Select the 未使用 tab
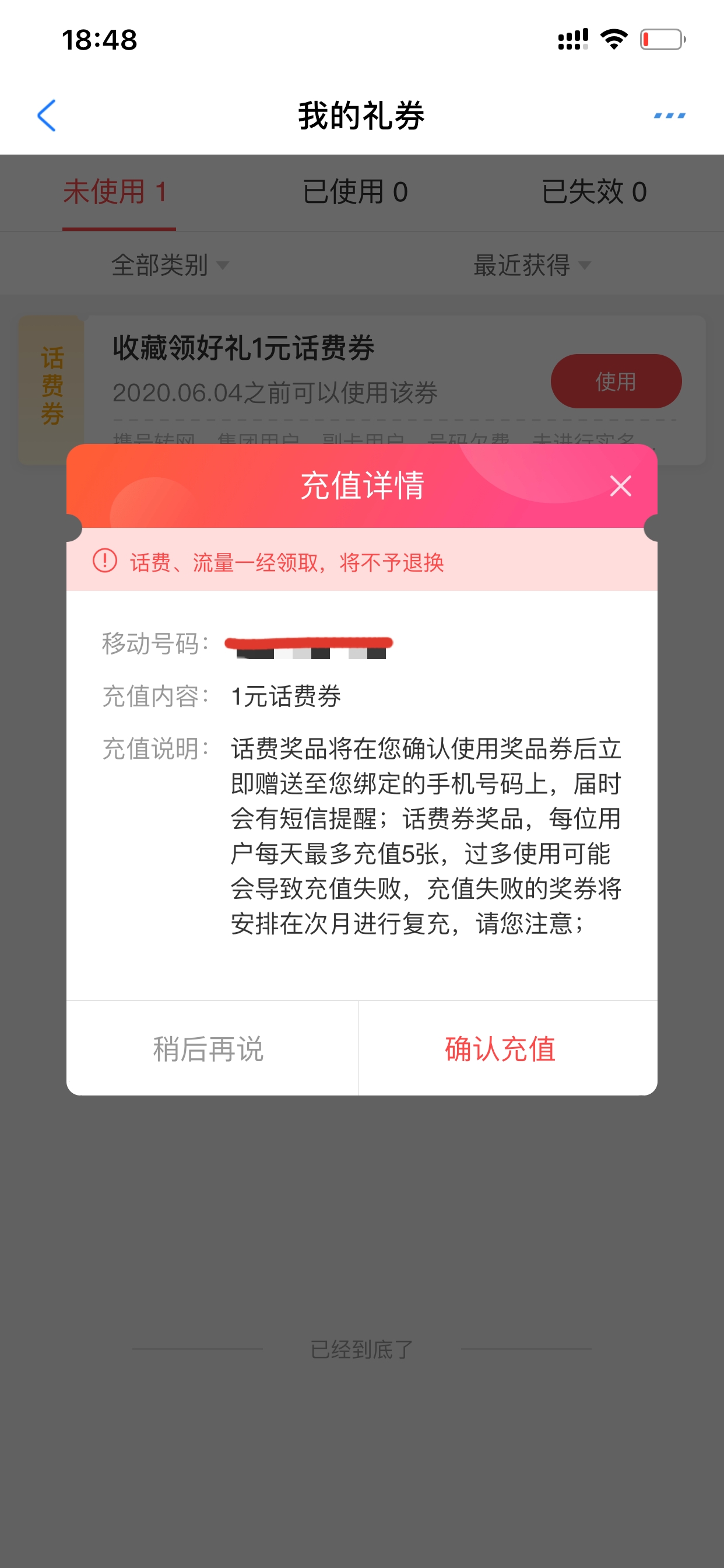 [115, 192]
